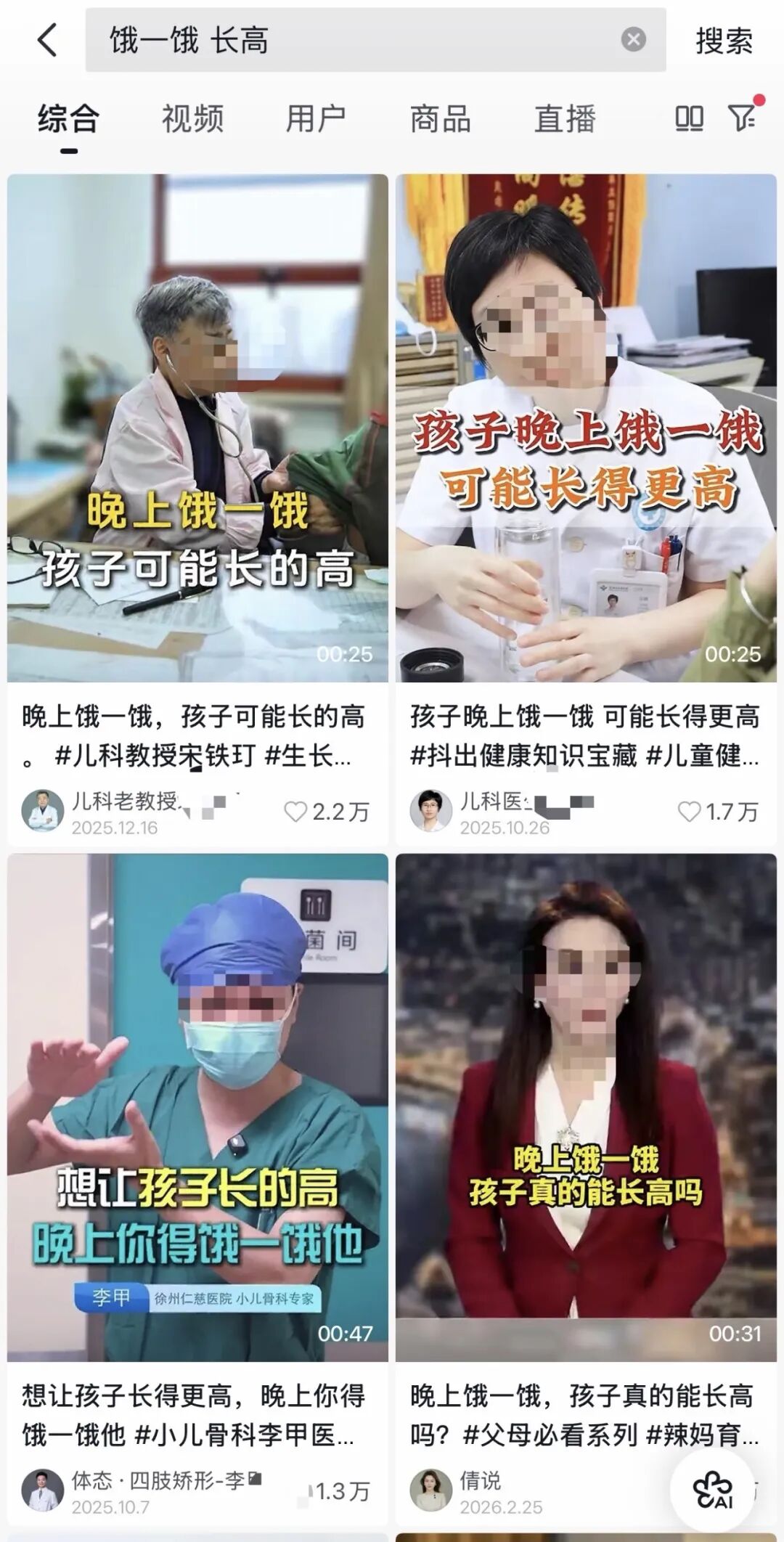Image resolution: width=784 pixels, height=1542 pixels.
Task: Select the 综合 tab
Action: [68, 119]
